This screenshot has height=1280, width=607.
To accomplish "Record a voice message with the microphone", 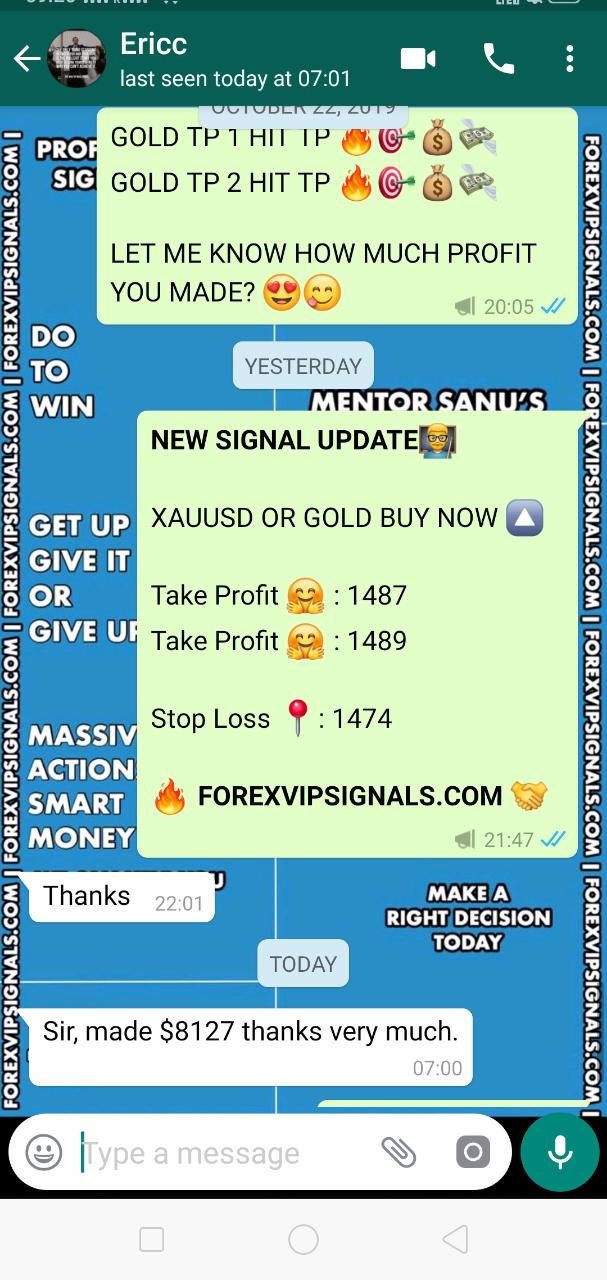I will click(x=560, y=1153).
